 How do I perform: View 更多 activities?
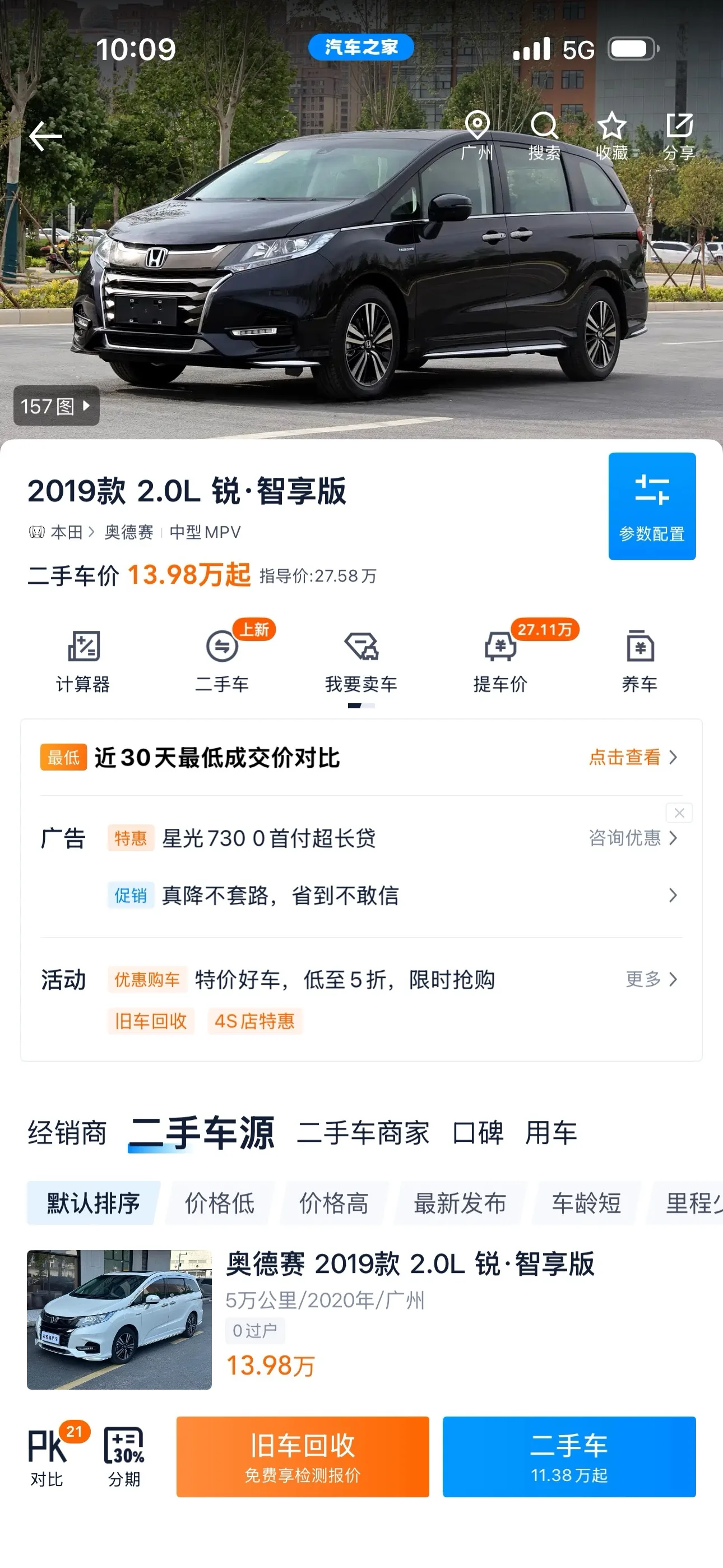click(651, 979)
